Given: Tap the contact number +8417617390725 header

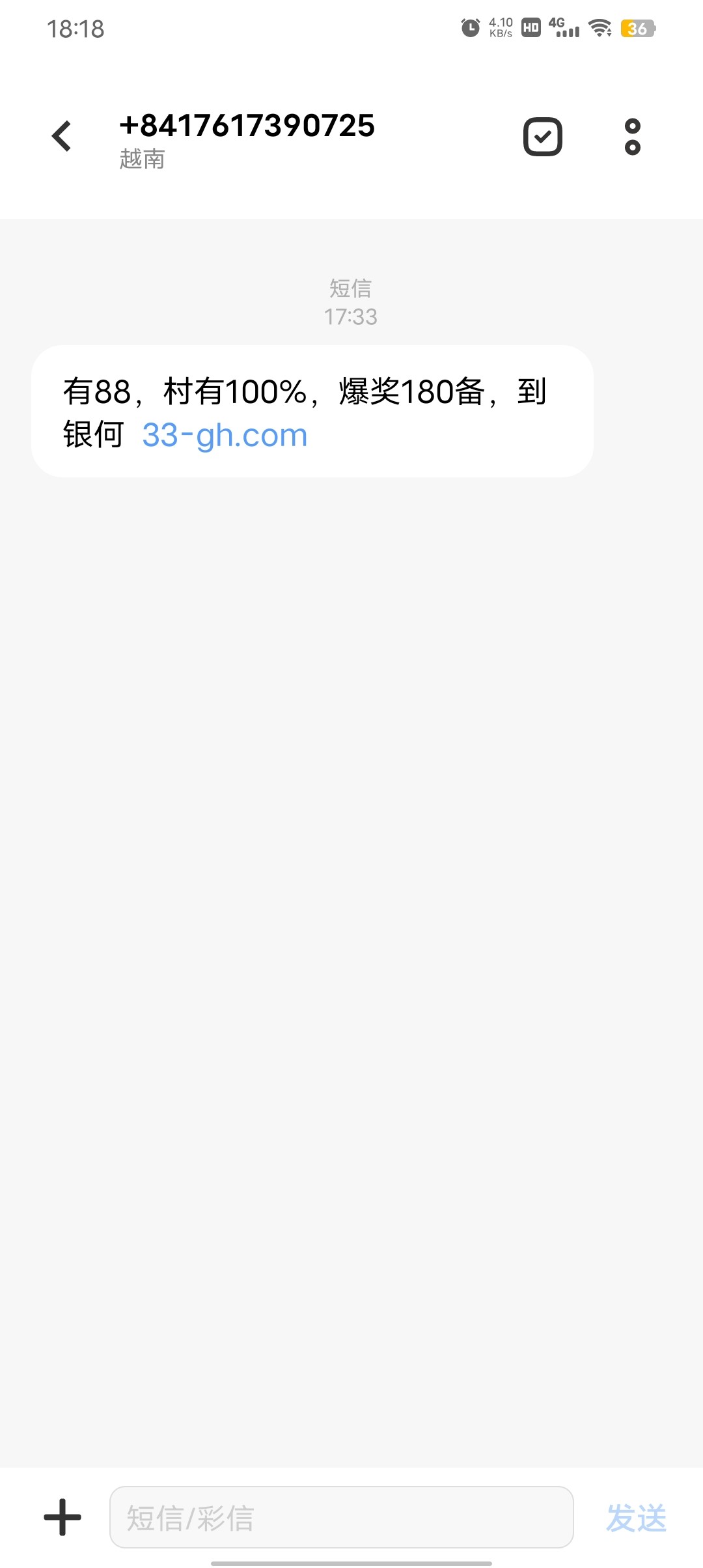Looking at the screenshot, I should click(x=247, y=125).
